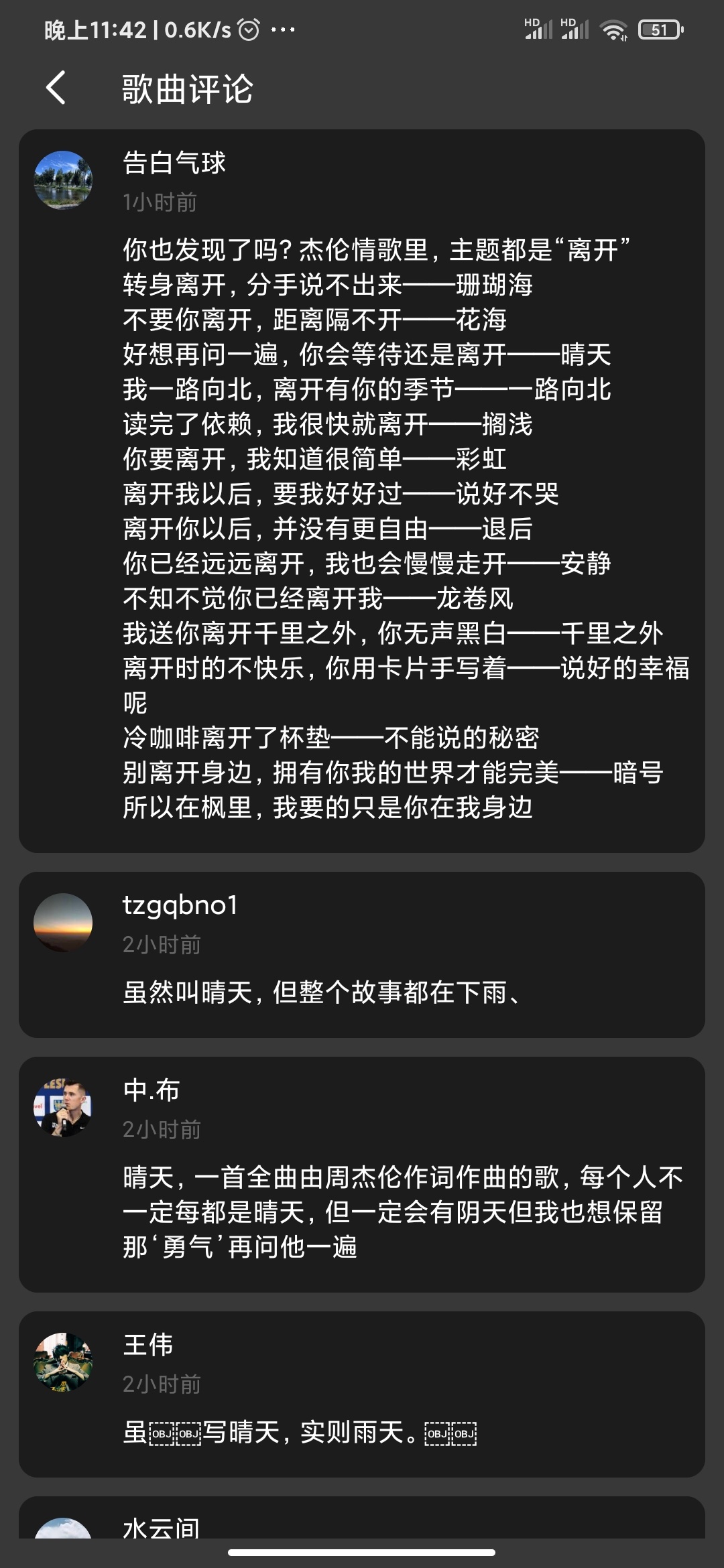Open 王伟's comment about 雨天
The height and width of the screenshot is (1568, 724).
point(300,1433)
